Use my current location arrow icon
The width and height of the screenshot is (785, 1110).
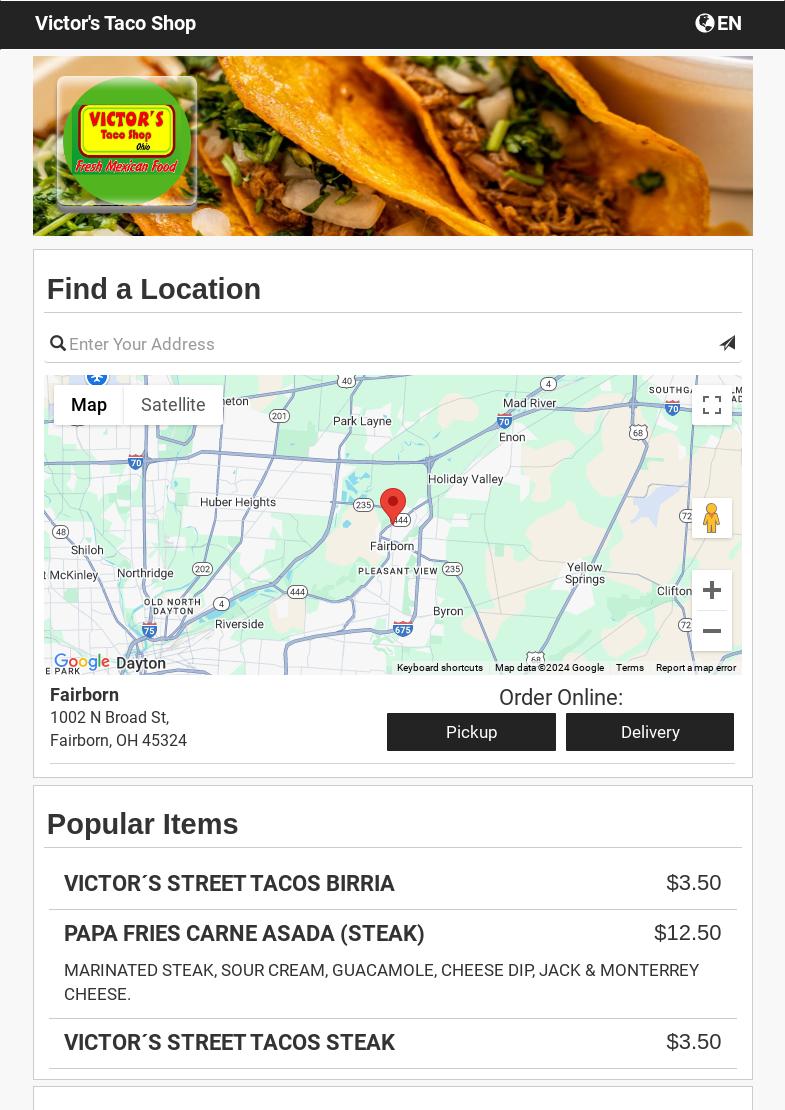(x=727, y=343)
